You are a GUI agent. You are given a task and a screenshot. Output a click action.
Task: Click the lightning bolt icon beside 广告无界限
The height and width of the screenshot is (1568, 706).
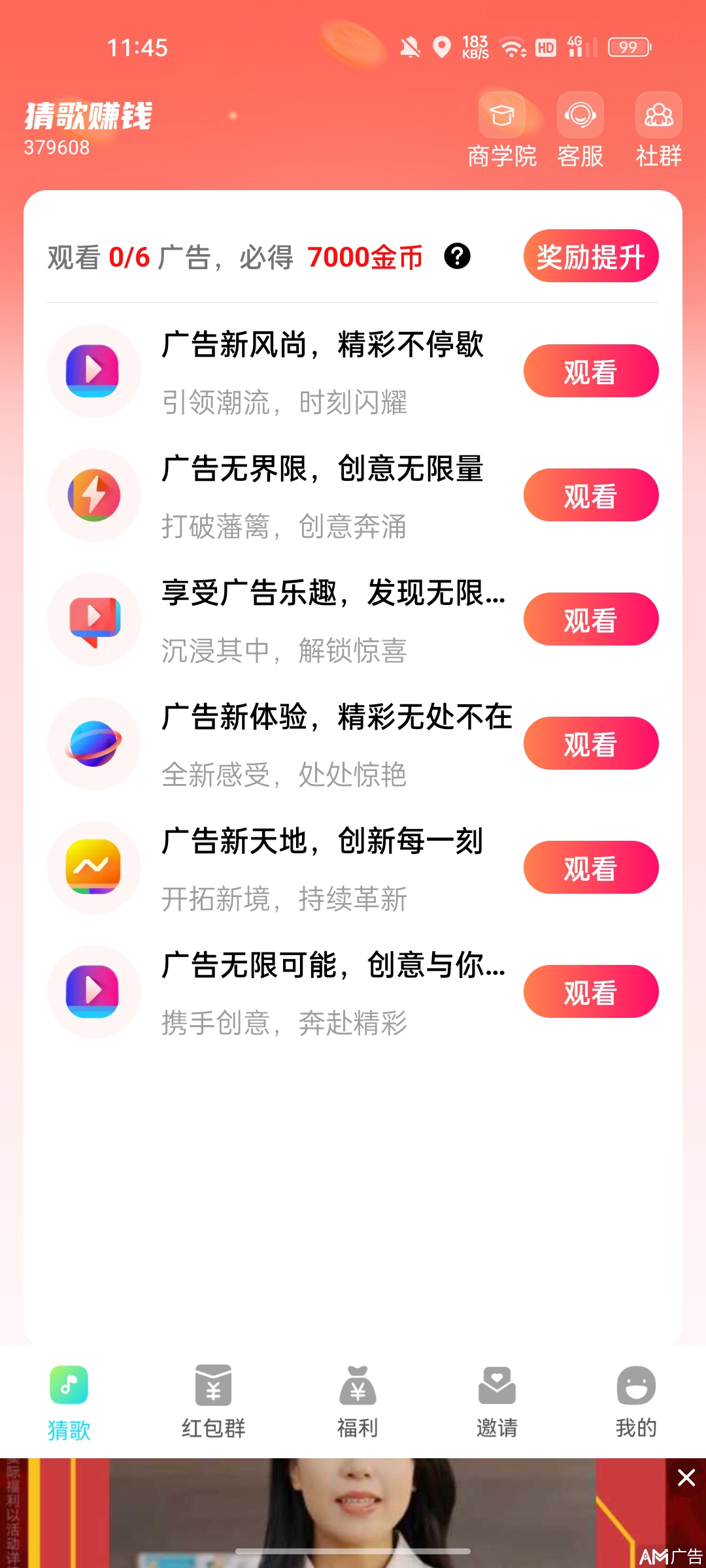pos(93,495)
